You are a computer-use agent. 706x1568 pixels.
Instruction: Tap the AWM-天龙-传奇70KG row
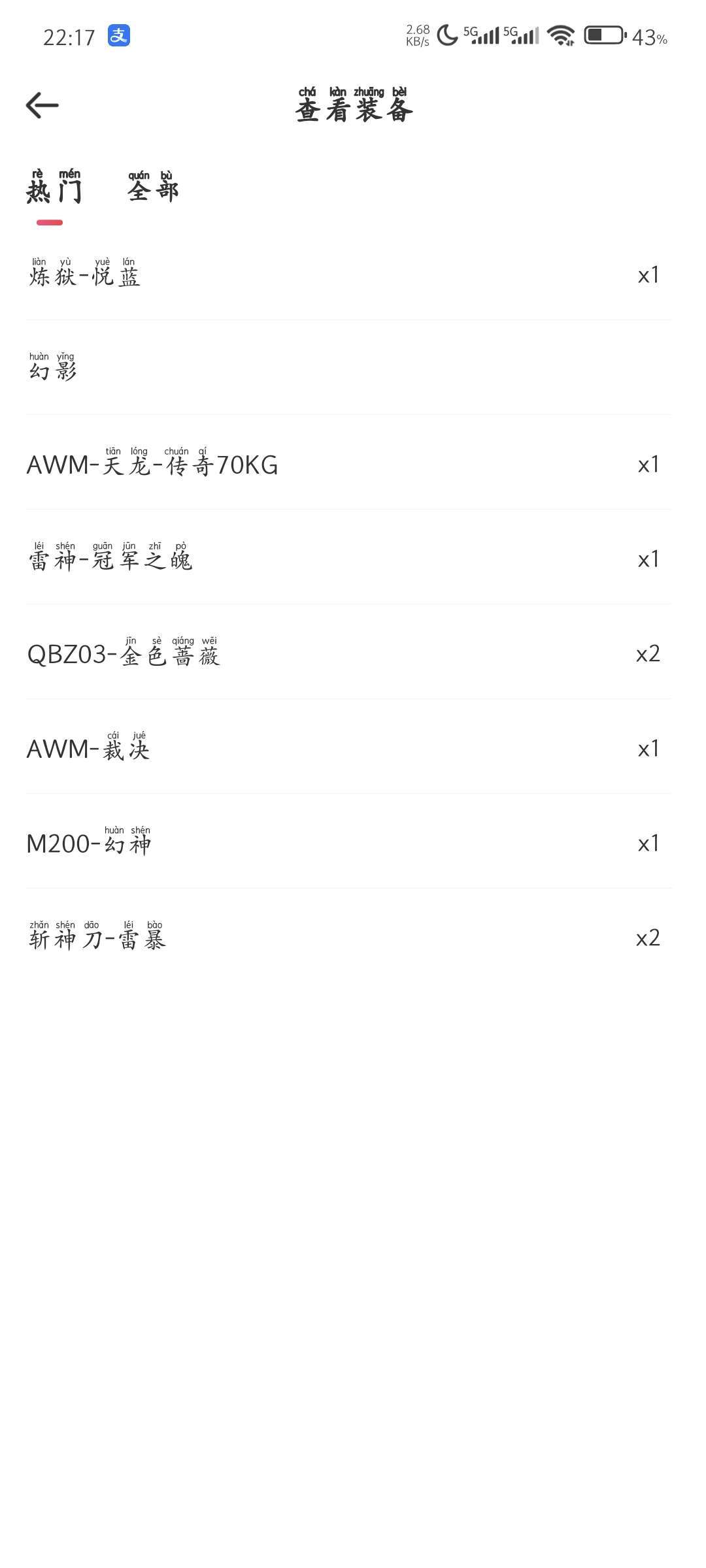tap(349, 463)
